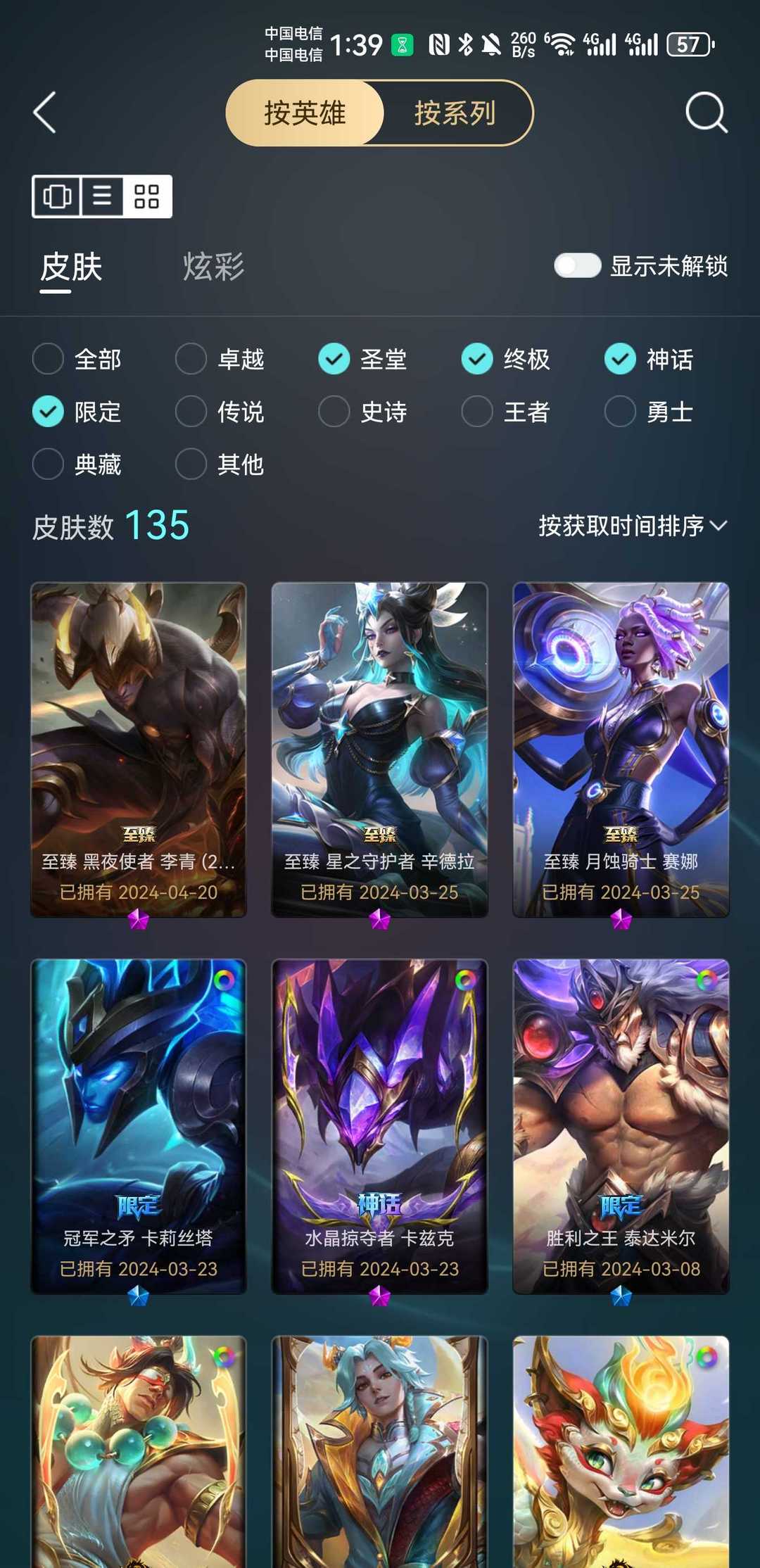Switch to the grid view layout
This screenshot has height=1568, width=760.
point(146,196)
